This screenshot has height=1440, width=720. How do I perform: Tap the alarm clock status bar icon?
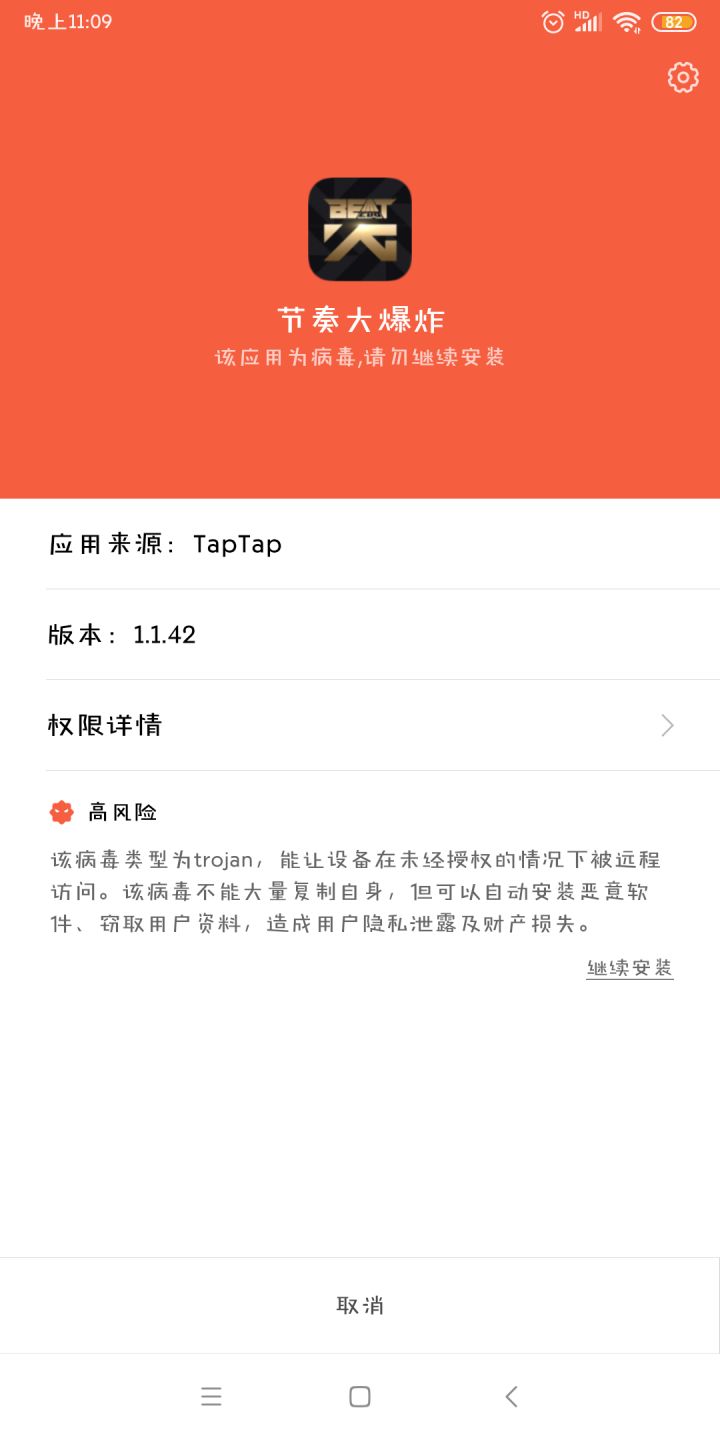click(554, 20)
